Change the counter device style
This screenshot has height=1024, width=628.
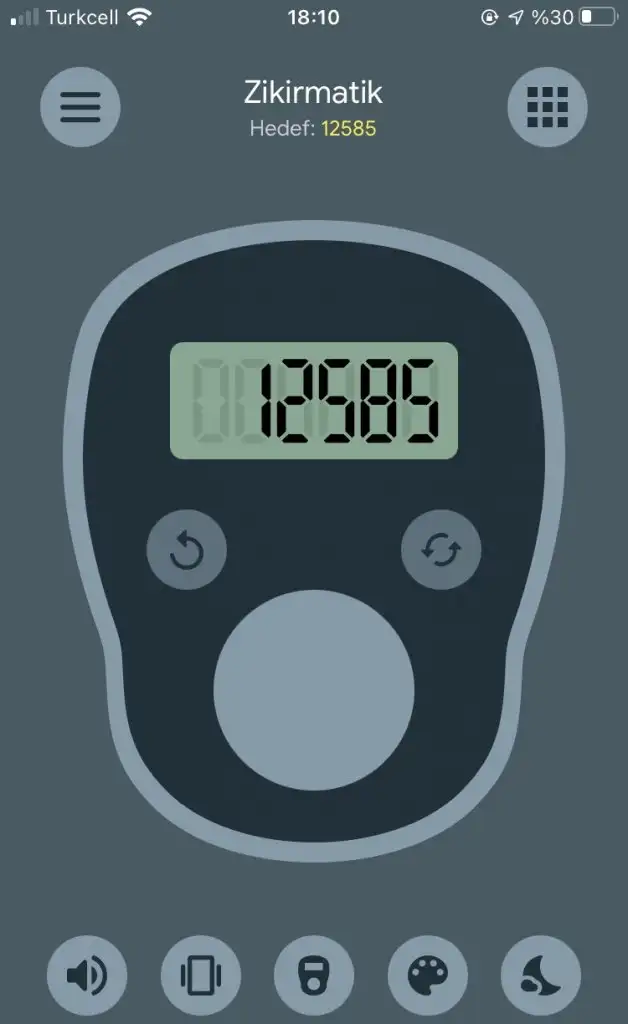(x=314, y=975)
